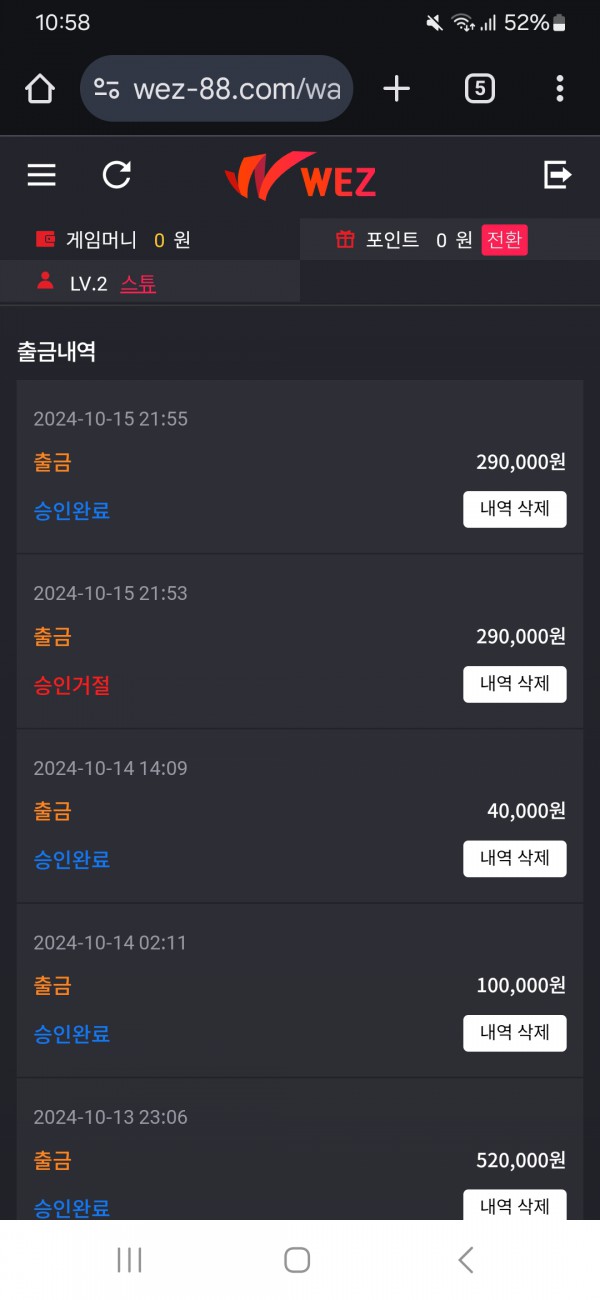Remove the 40,000원 withdrawal entry

[514, 859]
